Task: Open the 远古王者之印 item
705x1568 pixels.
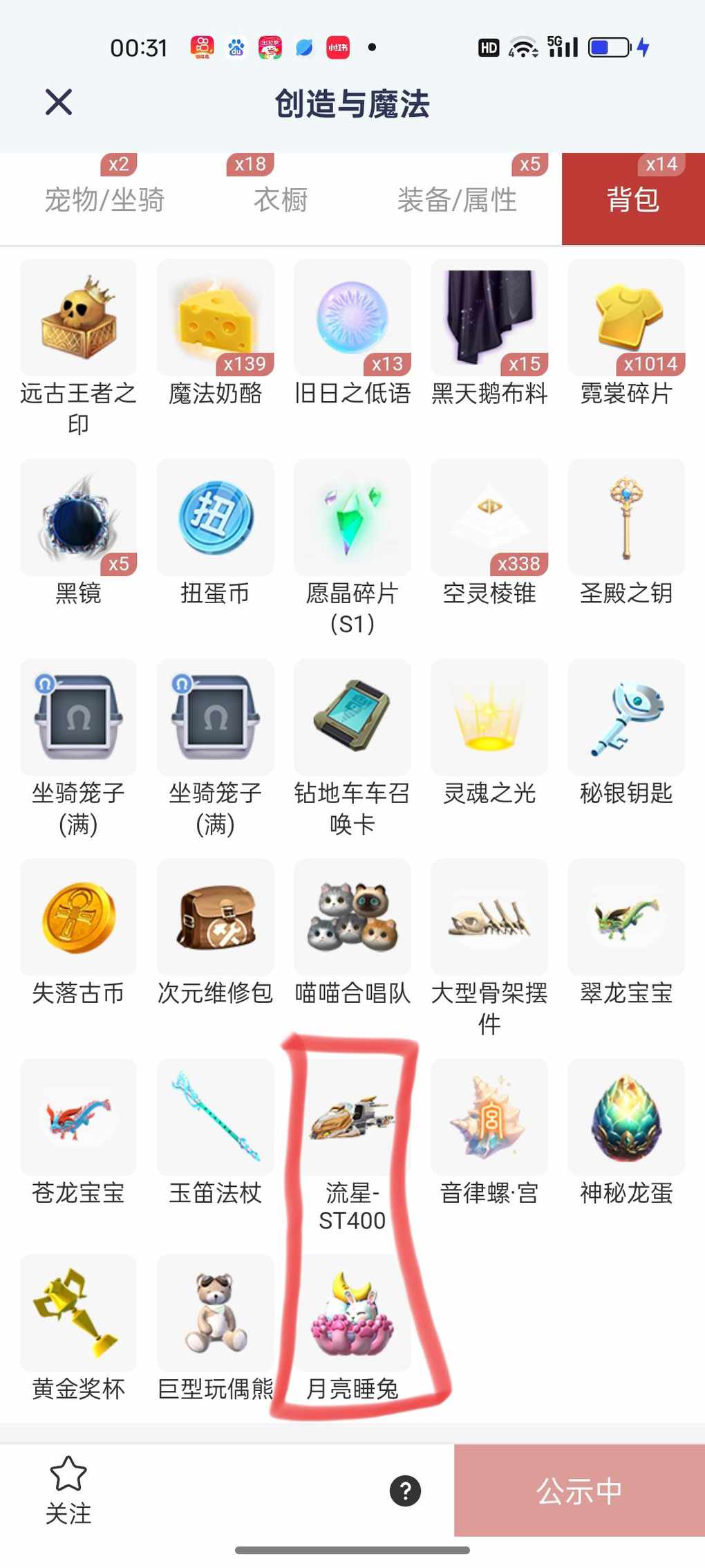Action: tap(78, 318)
